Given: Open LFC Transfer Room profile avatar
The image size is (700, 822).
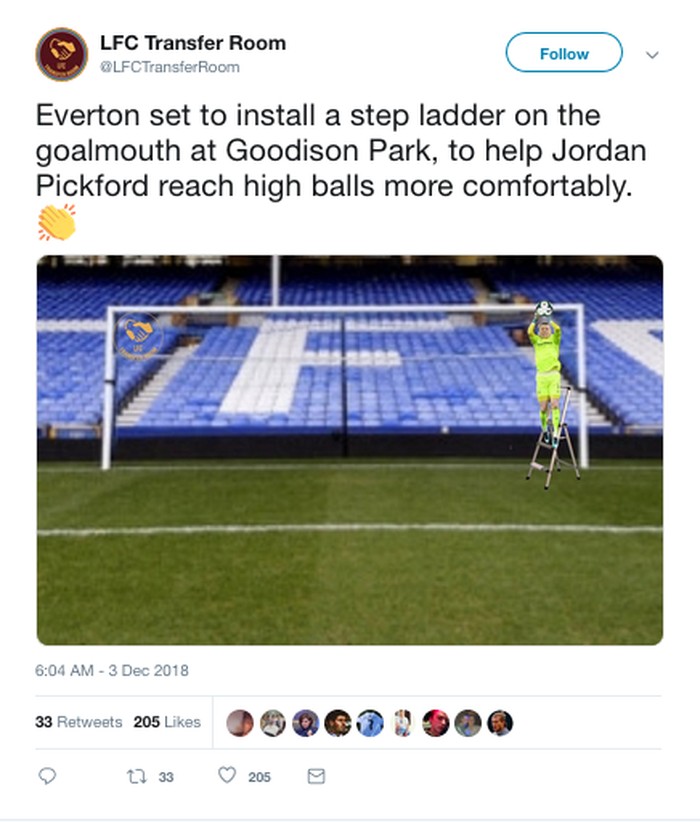Looking at the screenshot, I should click(x=62, y=54).
